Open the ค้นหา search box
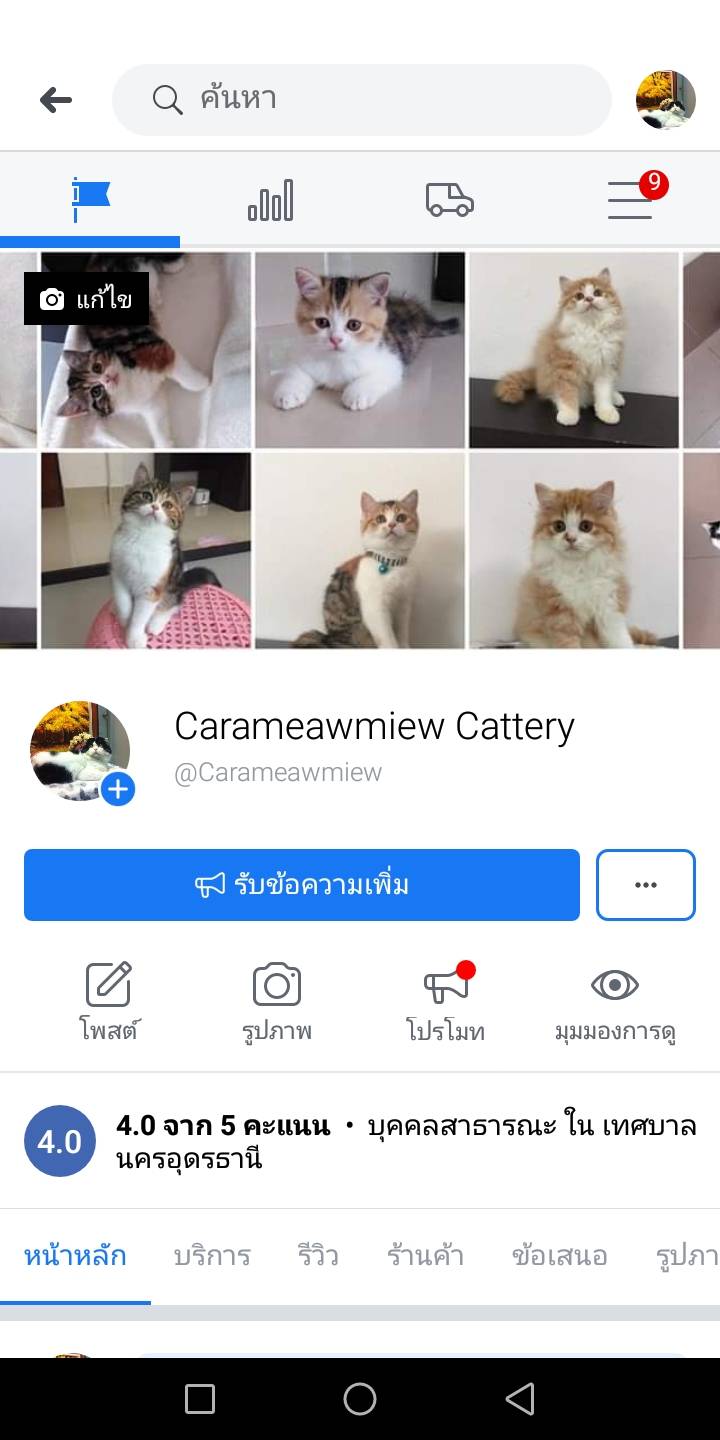Viewport: 720px width, 1440px height. point(361,100)
